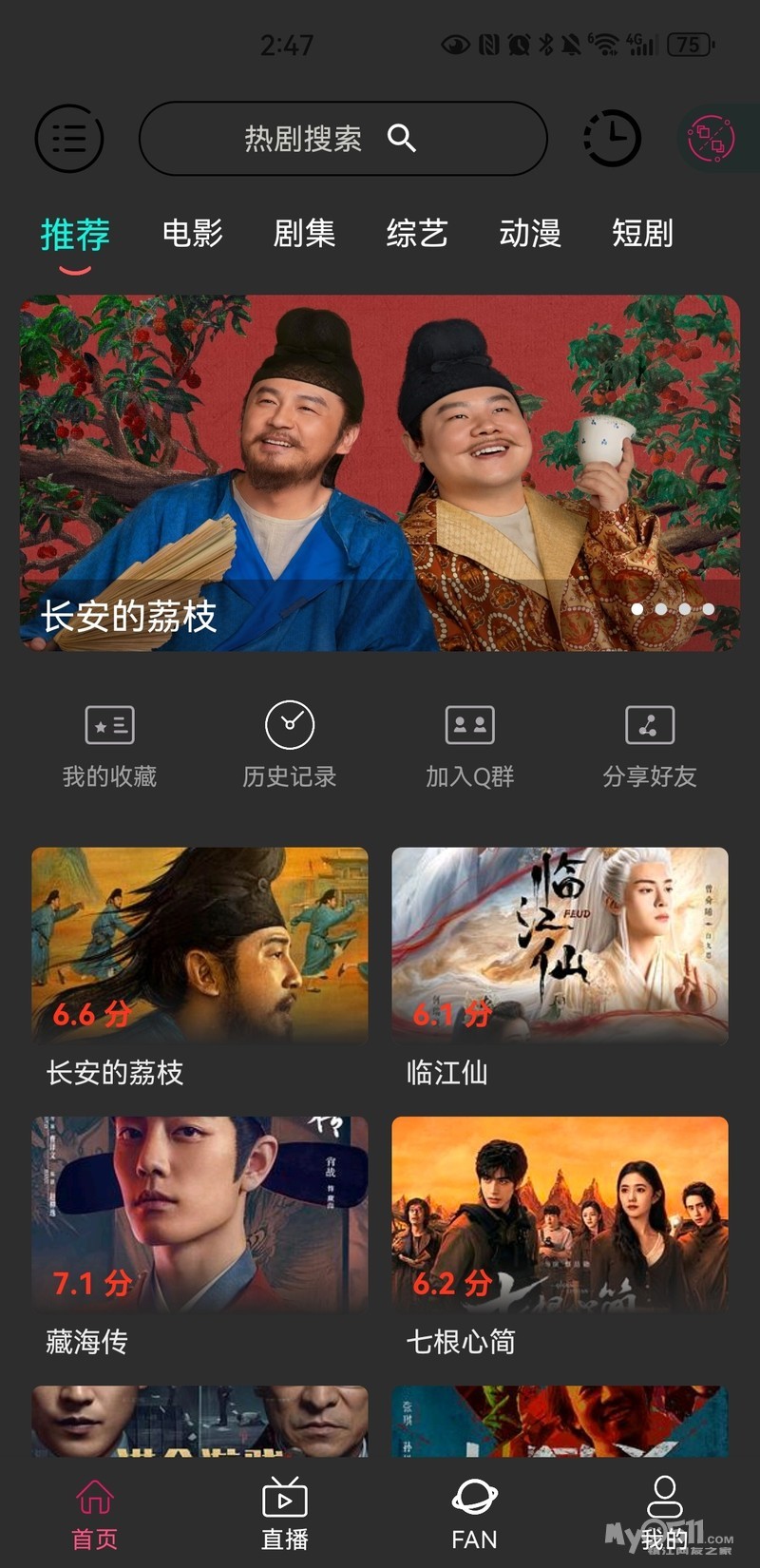The width and height of the screenshot is (760, 1568).
Task: Open the category list menu icon
Action: point(69,139)
